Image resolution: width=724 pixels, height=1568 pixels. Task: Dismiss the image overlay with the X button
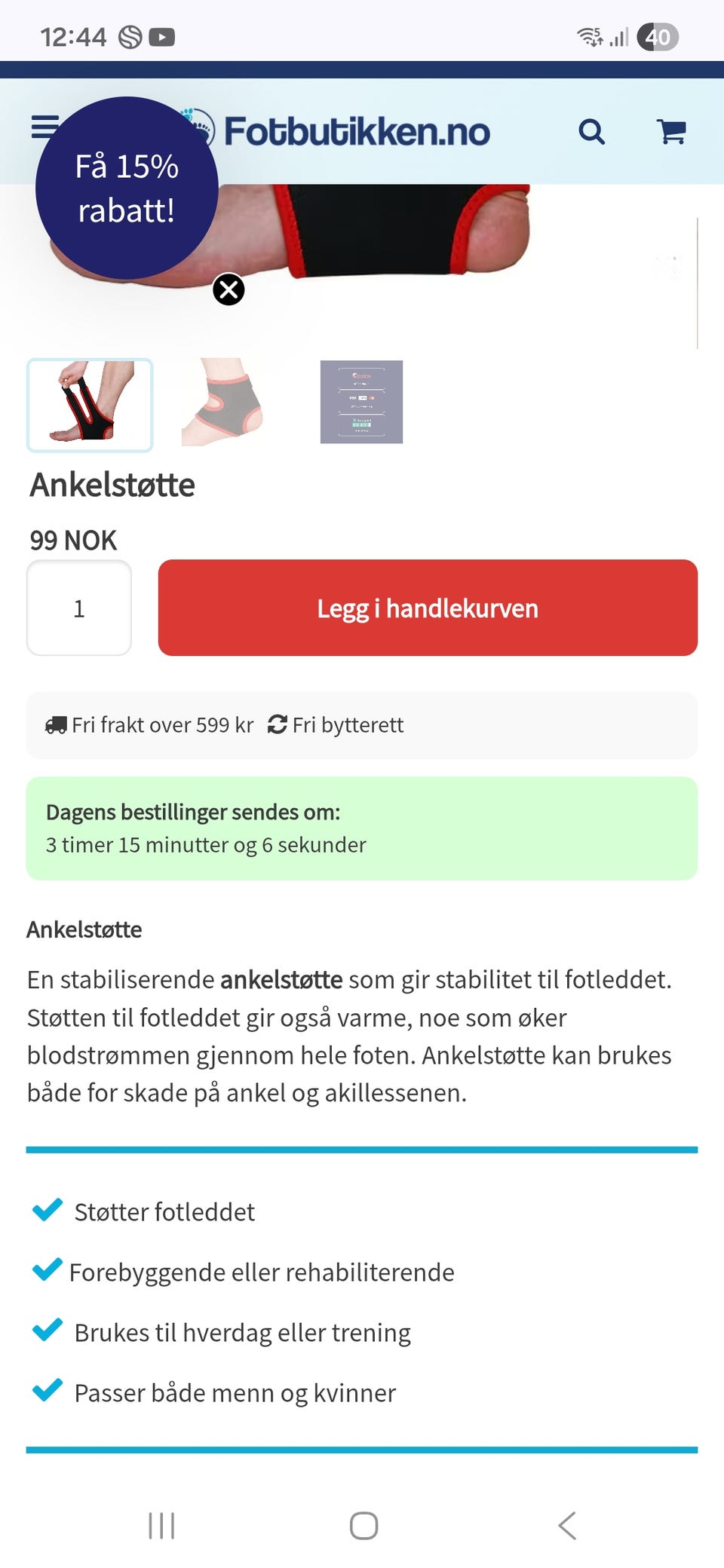[229, 289]
